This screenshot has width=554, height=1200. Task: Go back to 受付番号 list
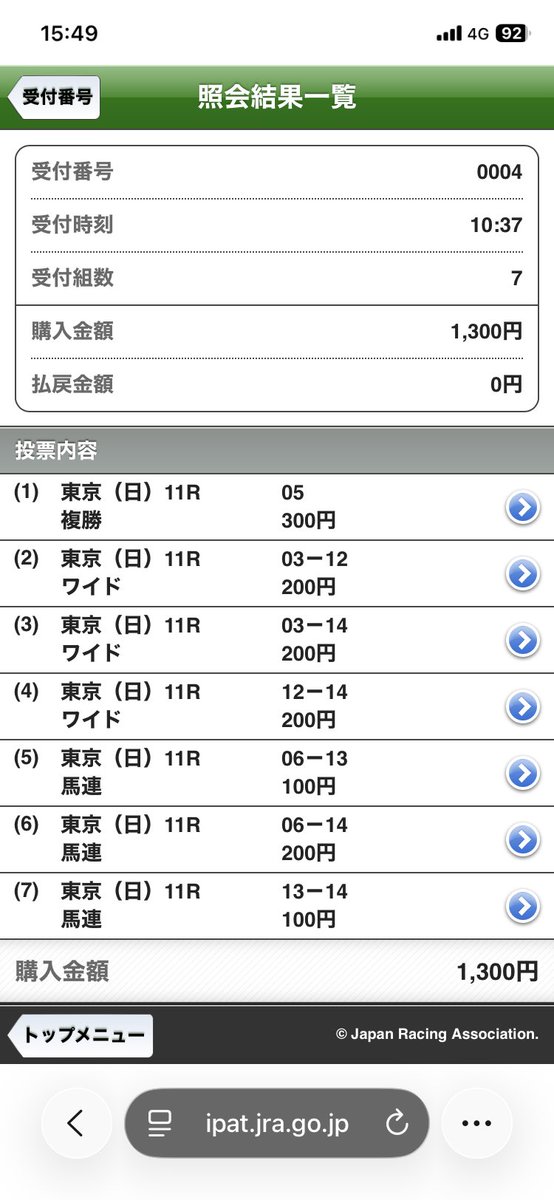(54, 97)
